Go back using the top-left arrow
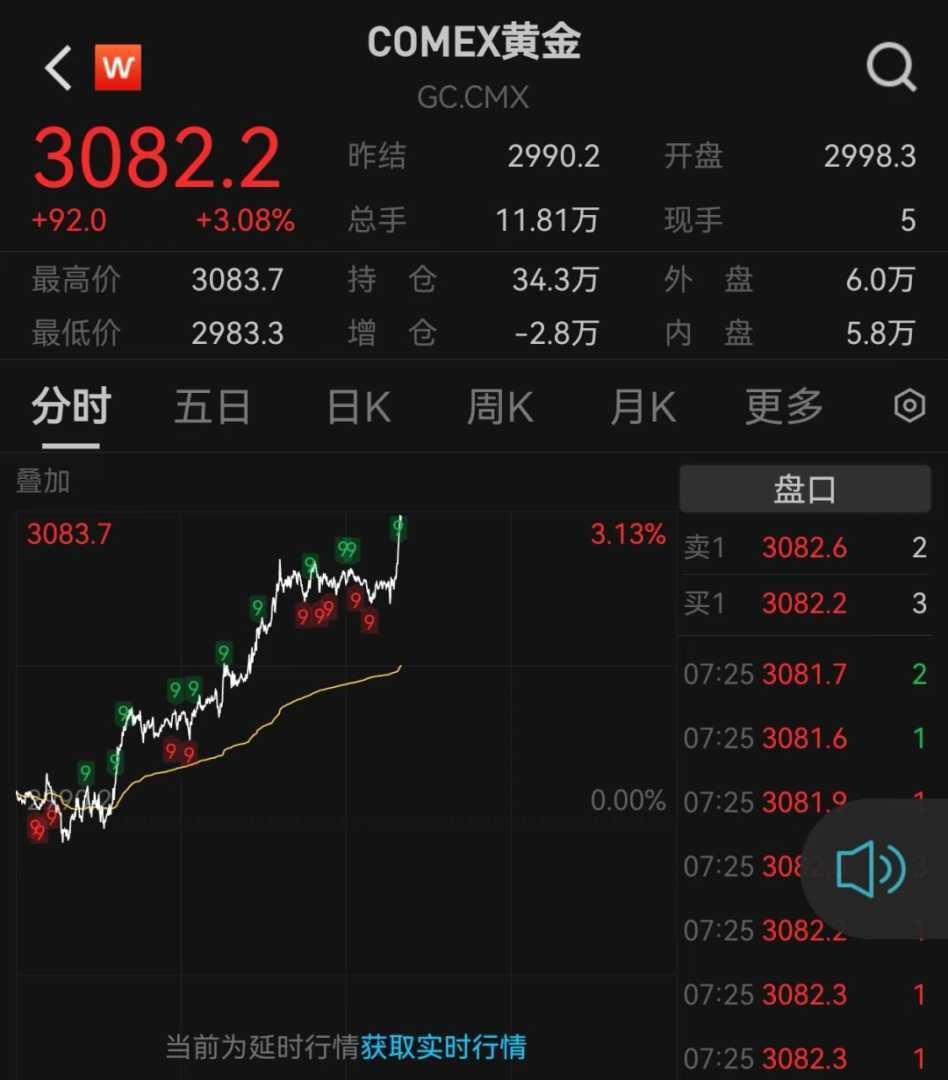 point(59,69)
